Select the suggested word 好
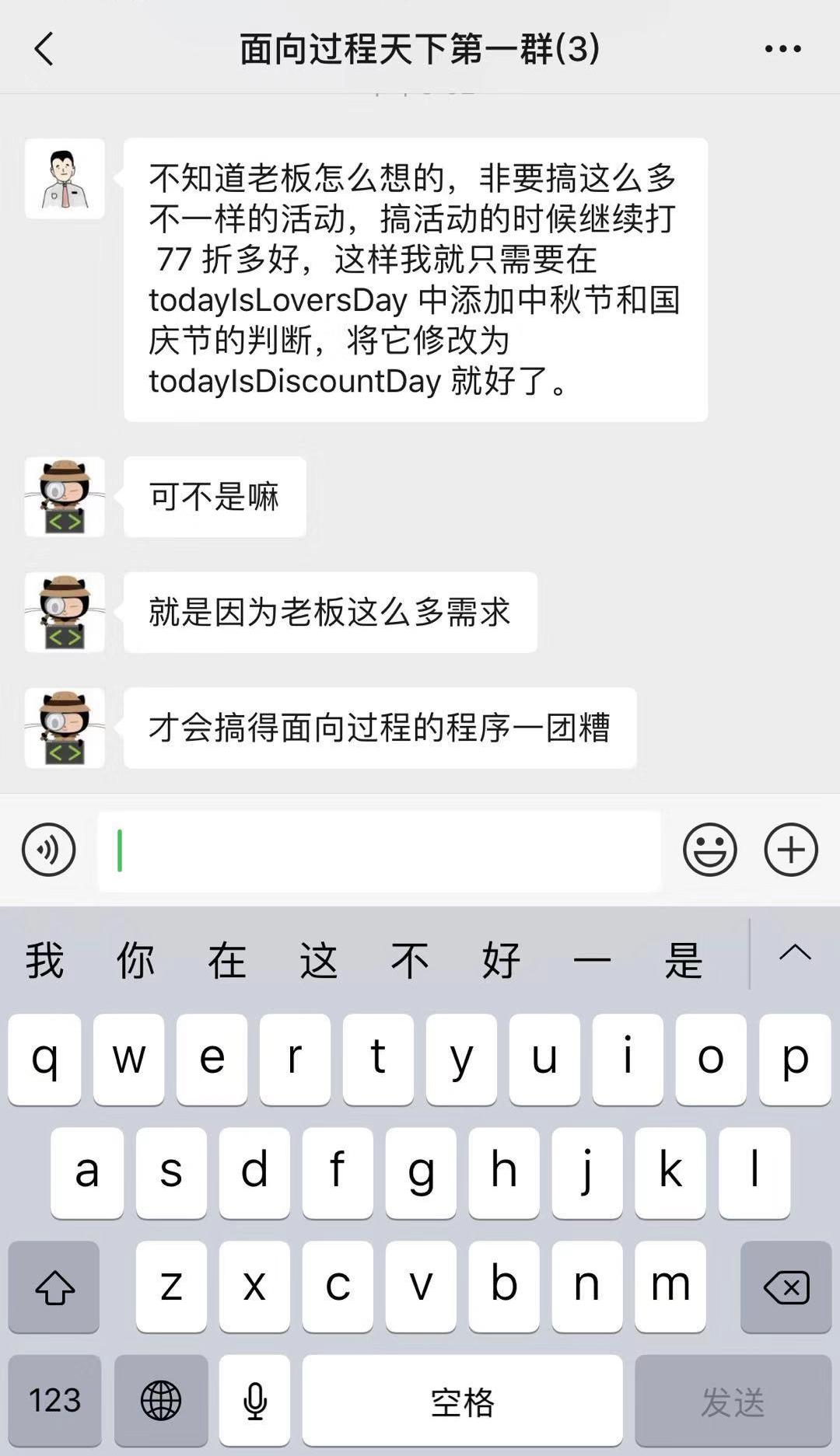Image resolution: width=840 pixels, height=1456 pixels. [500, 959]
